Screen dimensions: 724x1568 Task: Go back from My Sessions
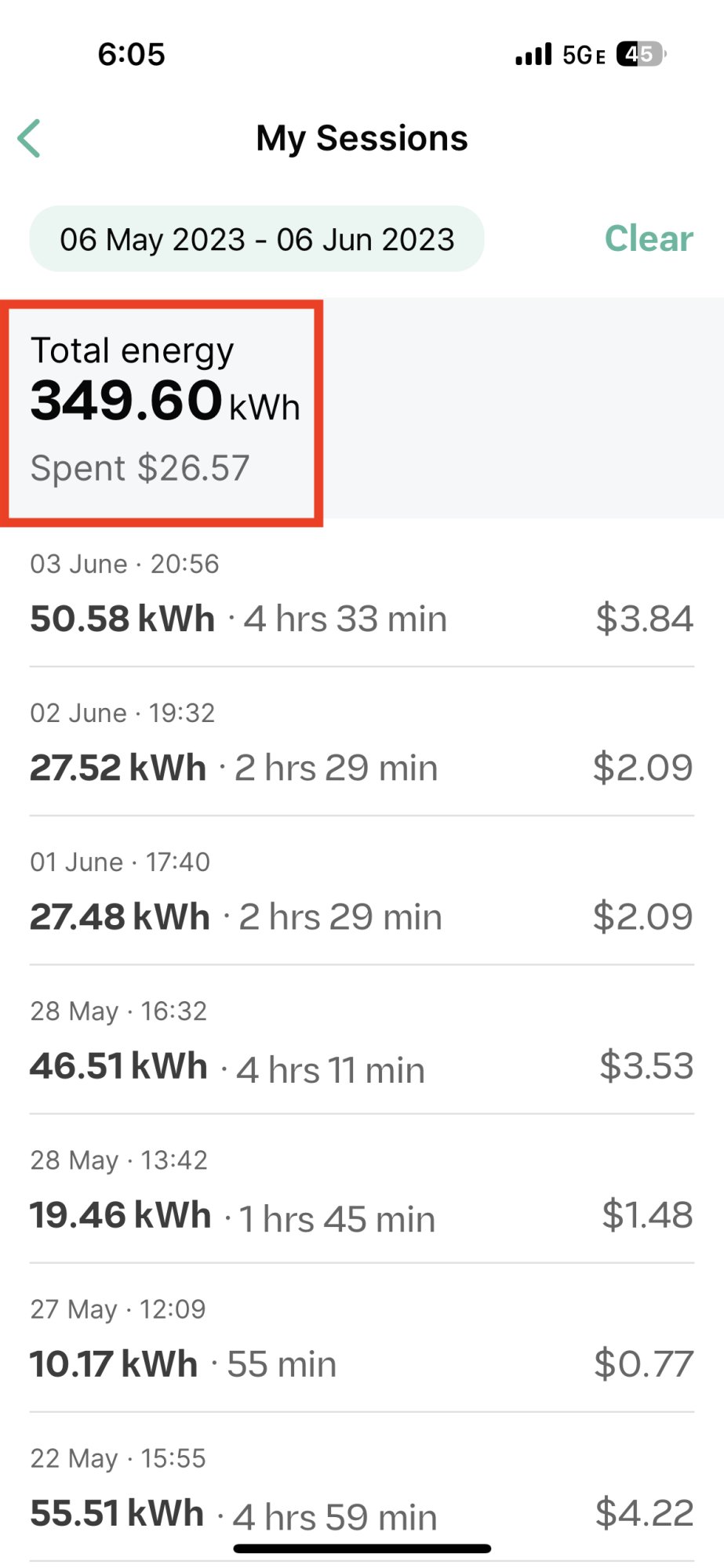pyautogui.click(x=30, y=139)
